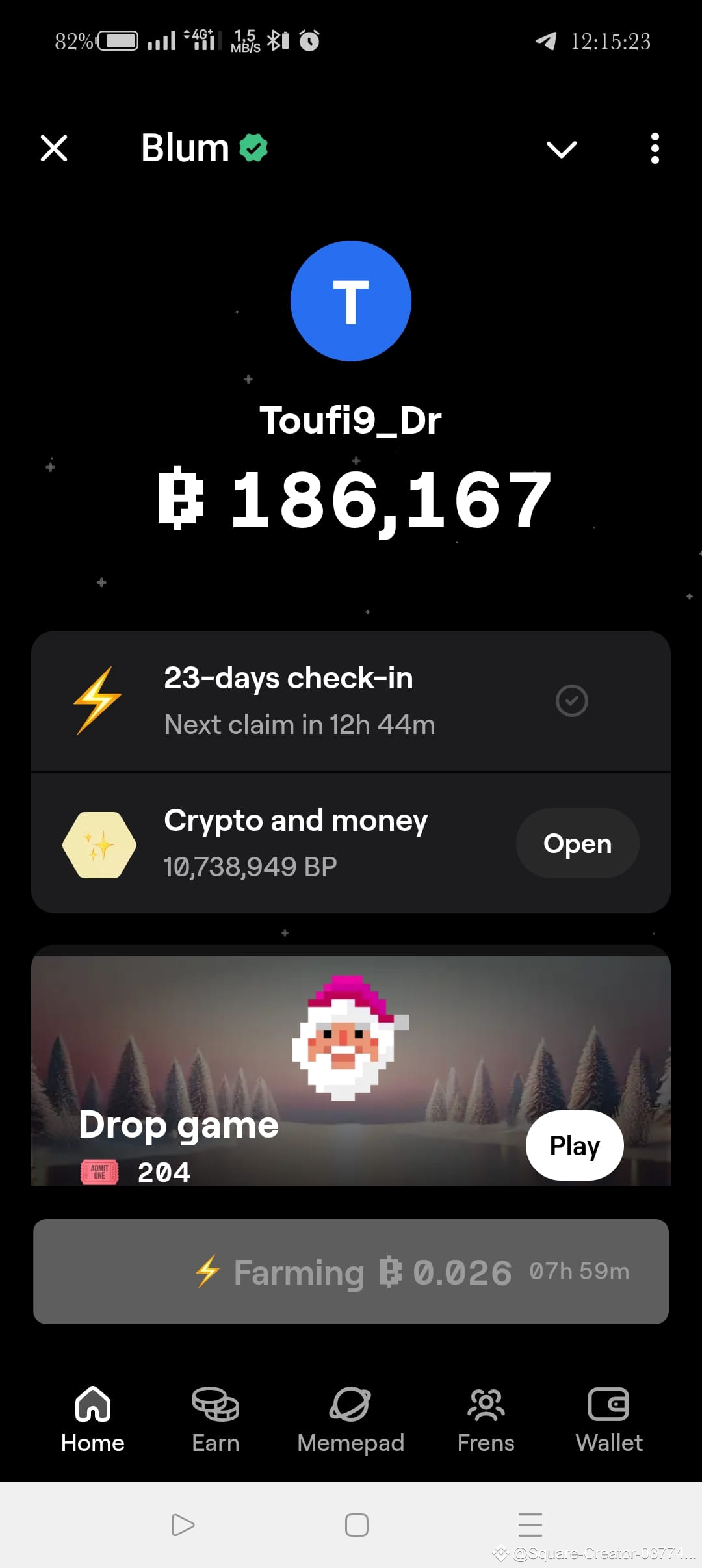Tap the golden Crypto and money badge icon
The image size is (702, 1568).
click(x=97, y=843)
